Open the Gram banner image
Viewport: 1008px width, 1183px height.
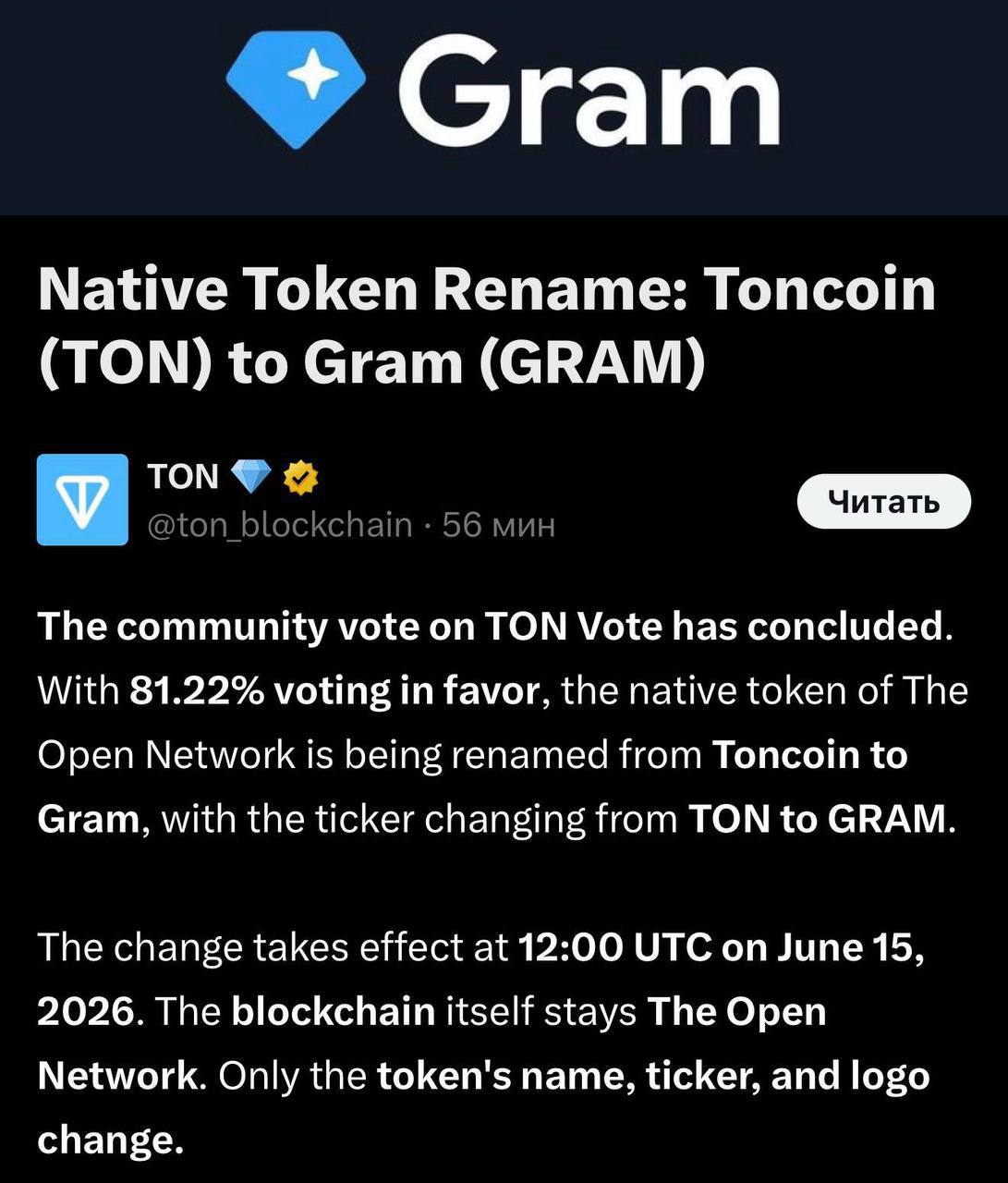click(504, 107)
